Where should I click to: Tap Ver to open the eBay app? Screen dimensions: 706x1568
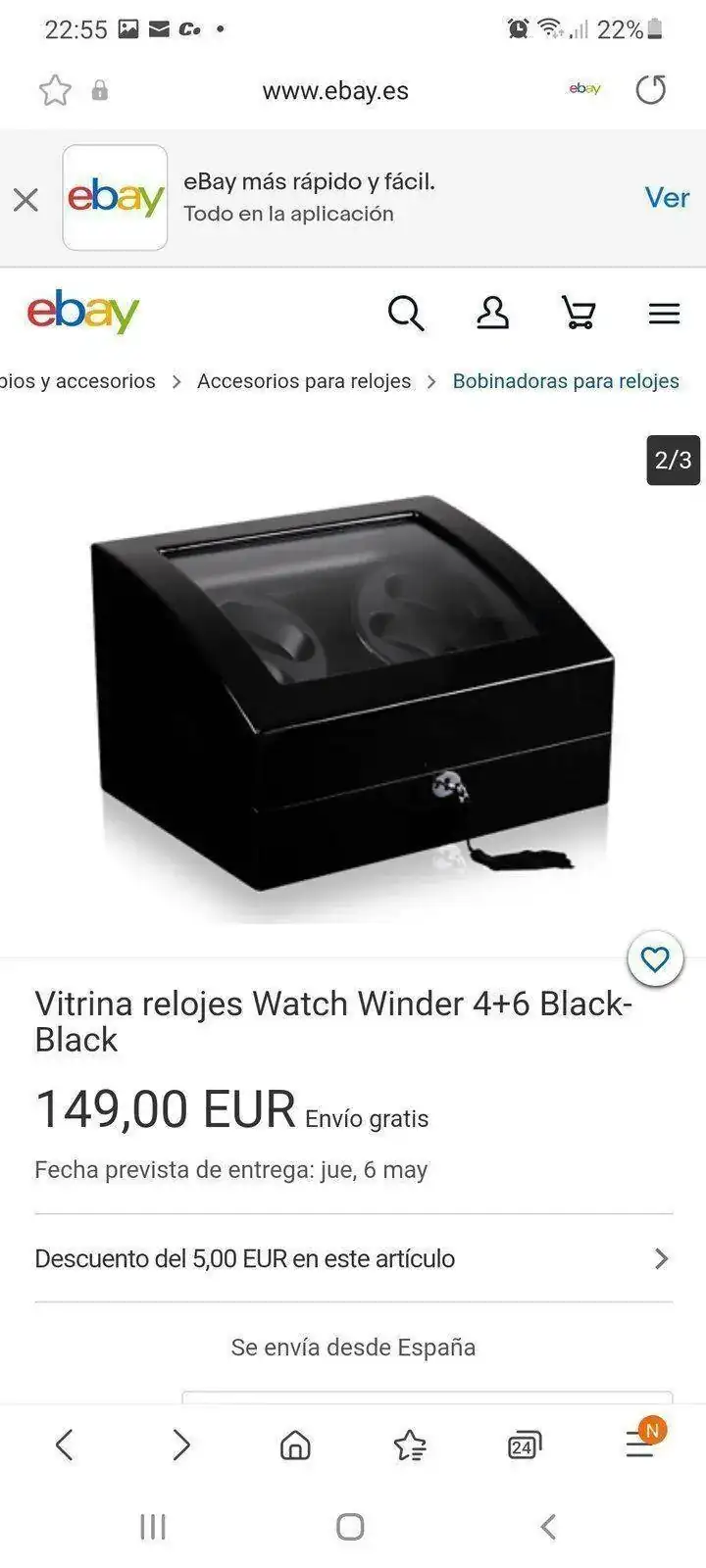[x=667, y=198]
